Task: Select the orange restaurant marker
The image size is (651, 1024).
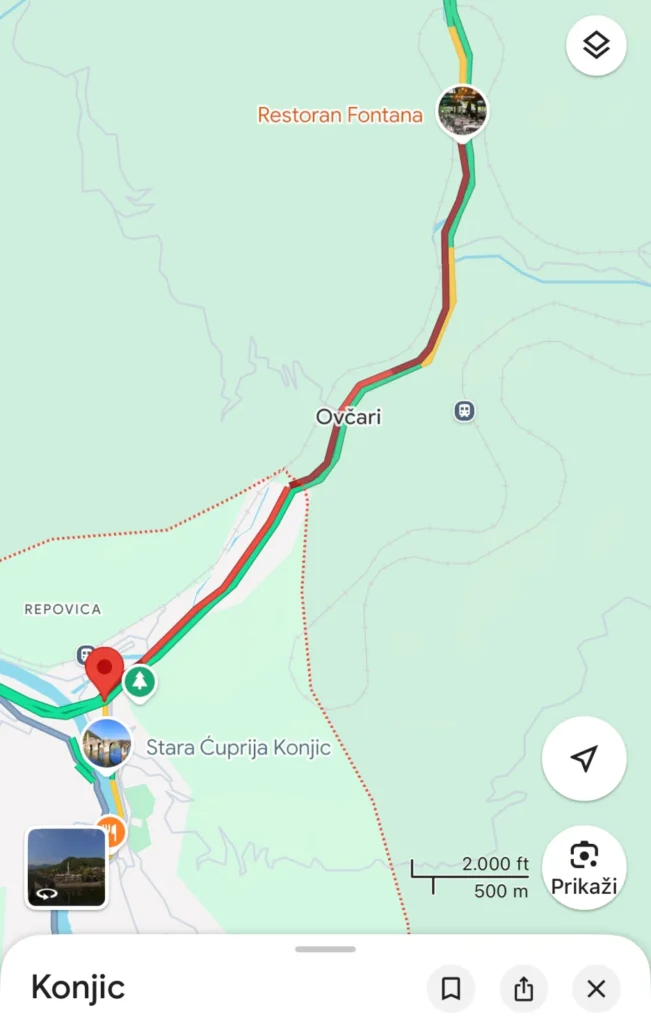Action: click(112, 831)
